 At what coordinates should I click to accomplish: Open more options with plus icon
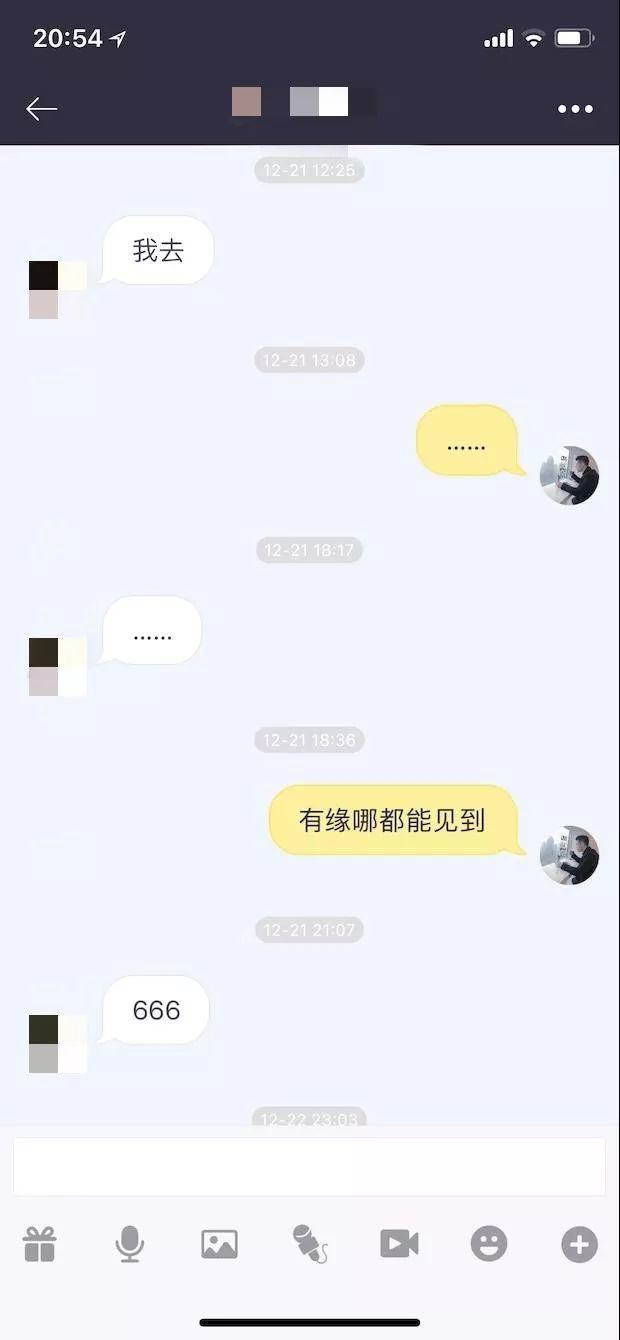579,1244
